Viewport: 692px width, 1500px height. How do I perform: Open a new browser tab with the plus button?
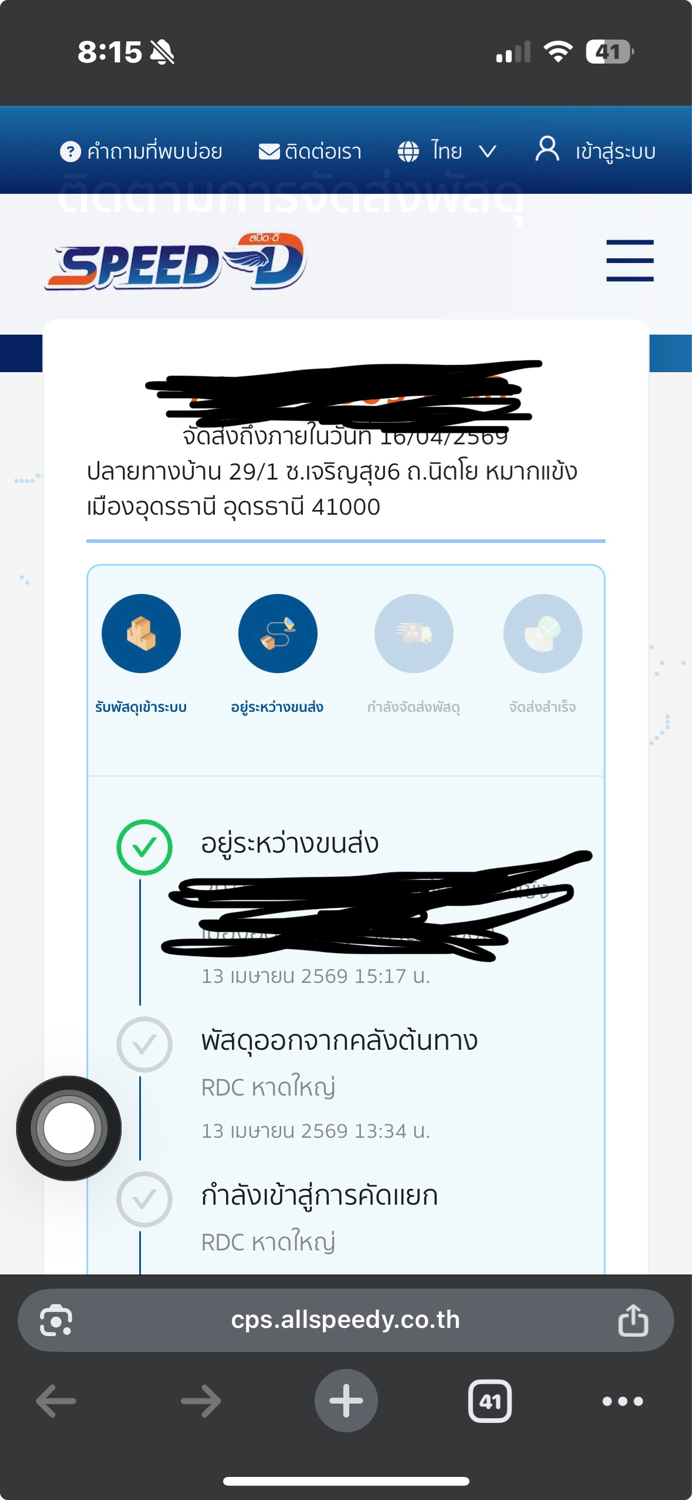click(346, 1401)
